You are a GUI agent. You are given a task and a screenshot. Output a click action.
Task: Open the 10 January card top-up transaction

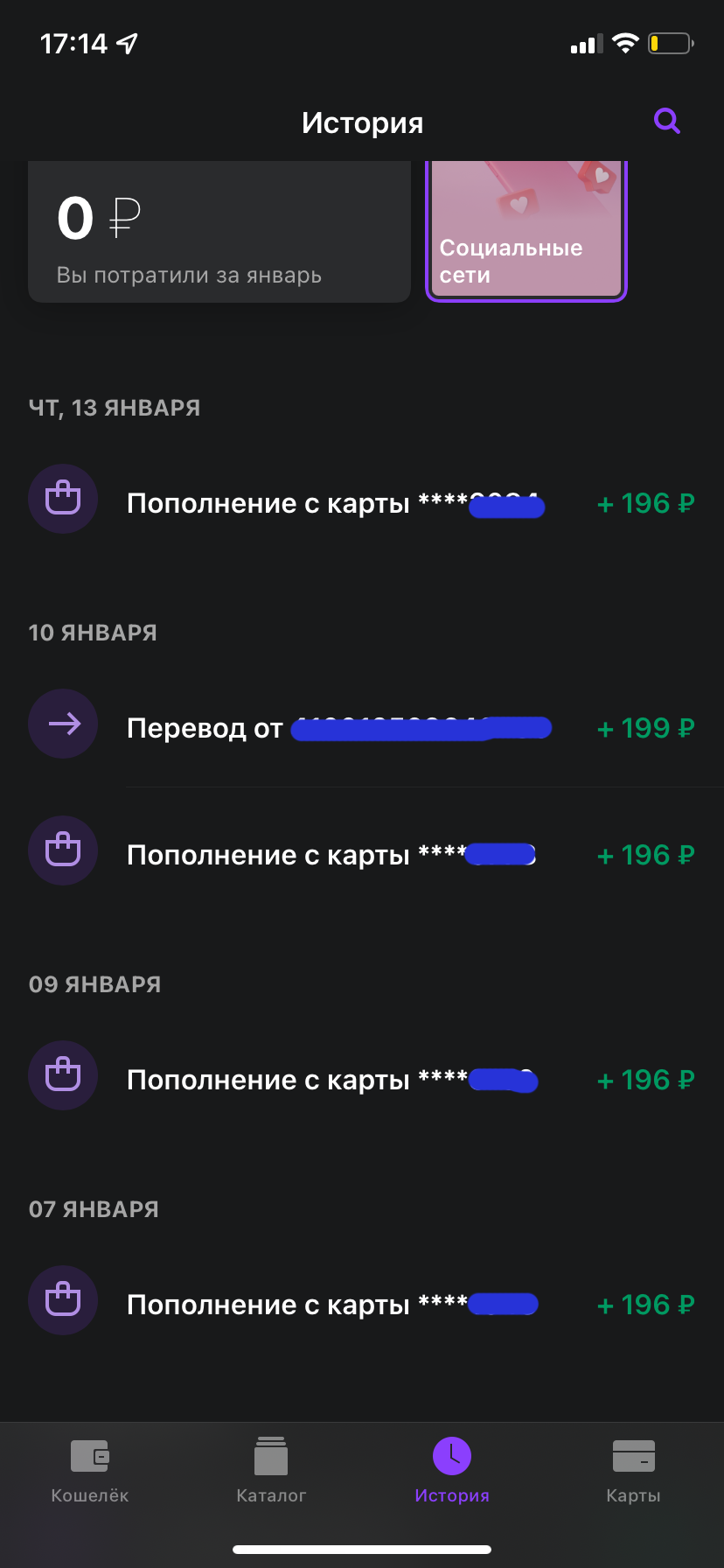[362, 855]
